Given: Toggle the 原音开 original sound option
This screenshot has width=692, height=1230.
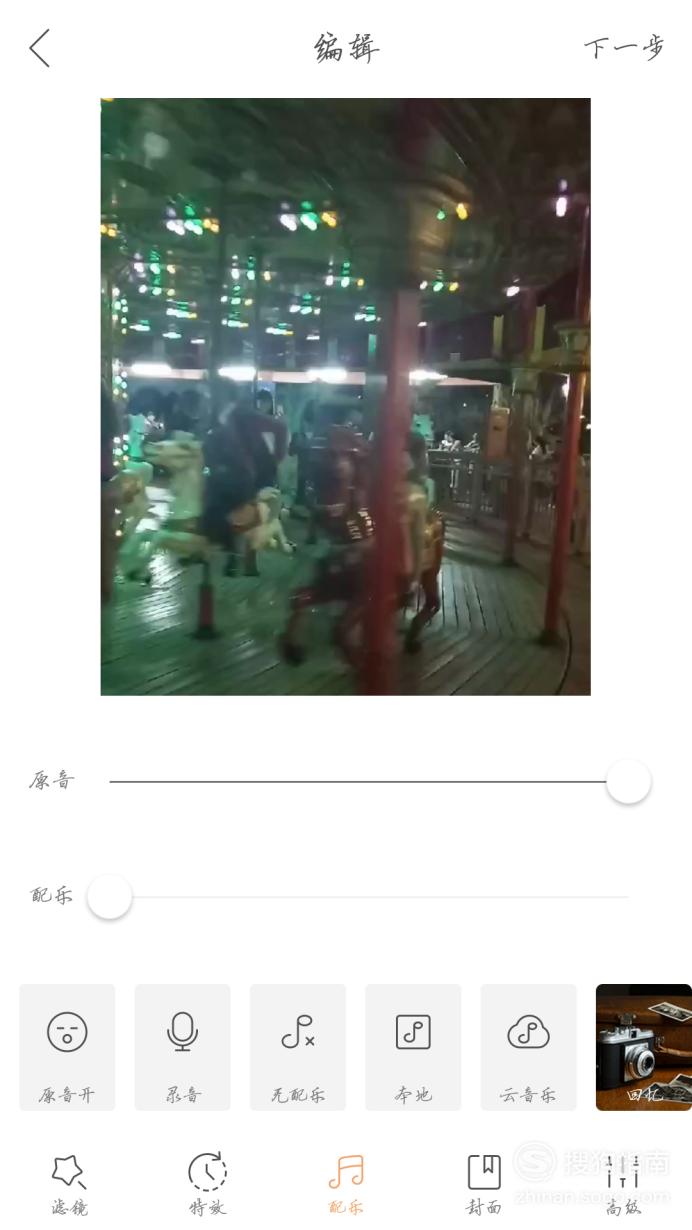Looking at the screenshot, I should (x=67, y=1047).
